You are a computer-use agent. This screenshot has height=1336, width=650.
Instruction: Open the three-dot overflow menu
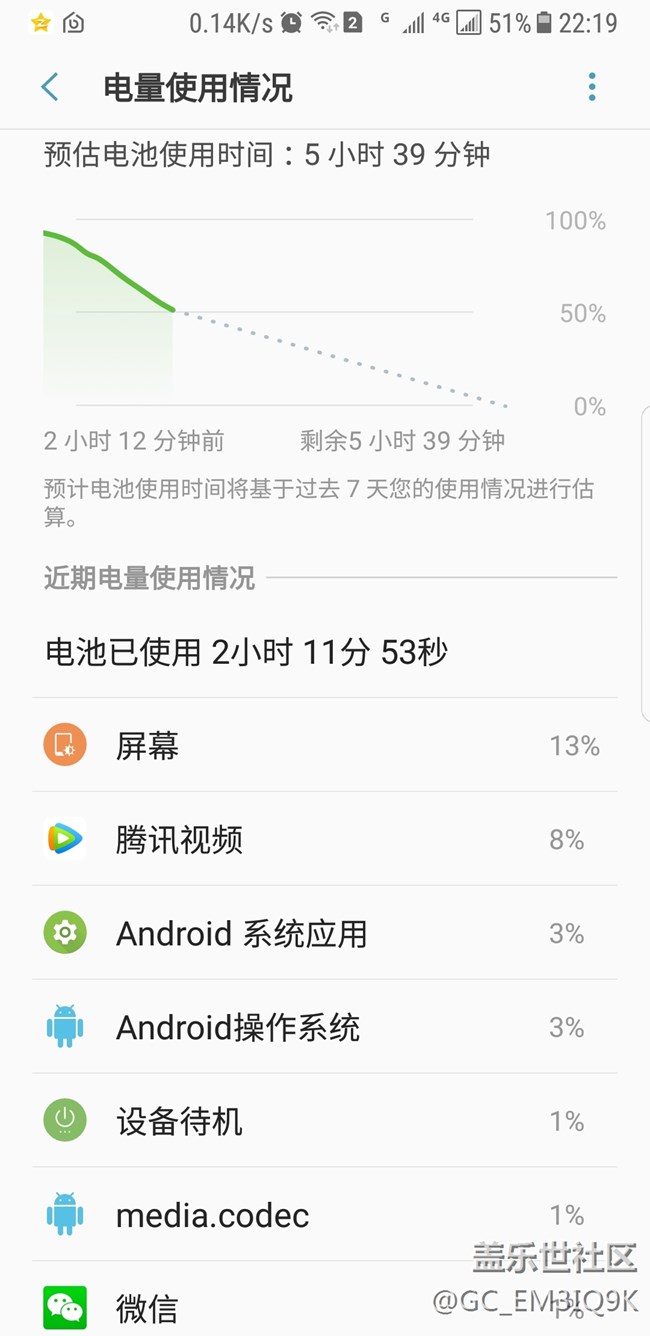pyautogui.click(x=592, y=87)
